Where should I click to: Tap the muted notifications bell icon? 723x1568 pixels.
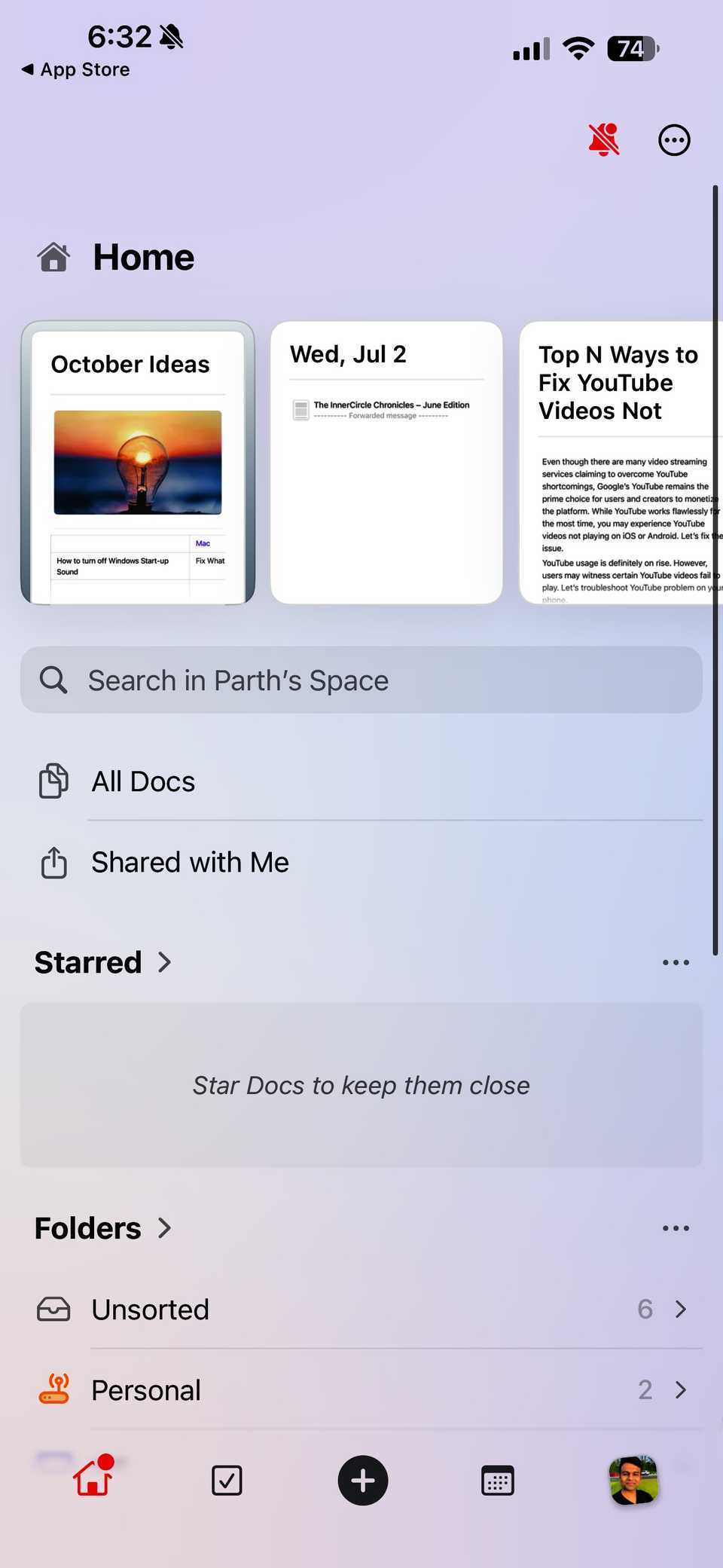603,140
